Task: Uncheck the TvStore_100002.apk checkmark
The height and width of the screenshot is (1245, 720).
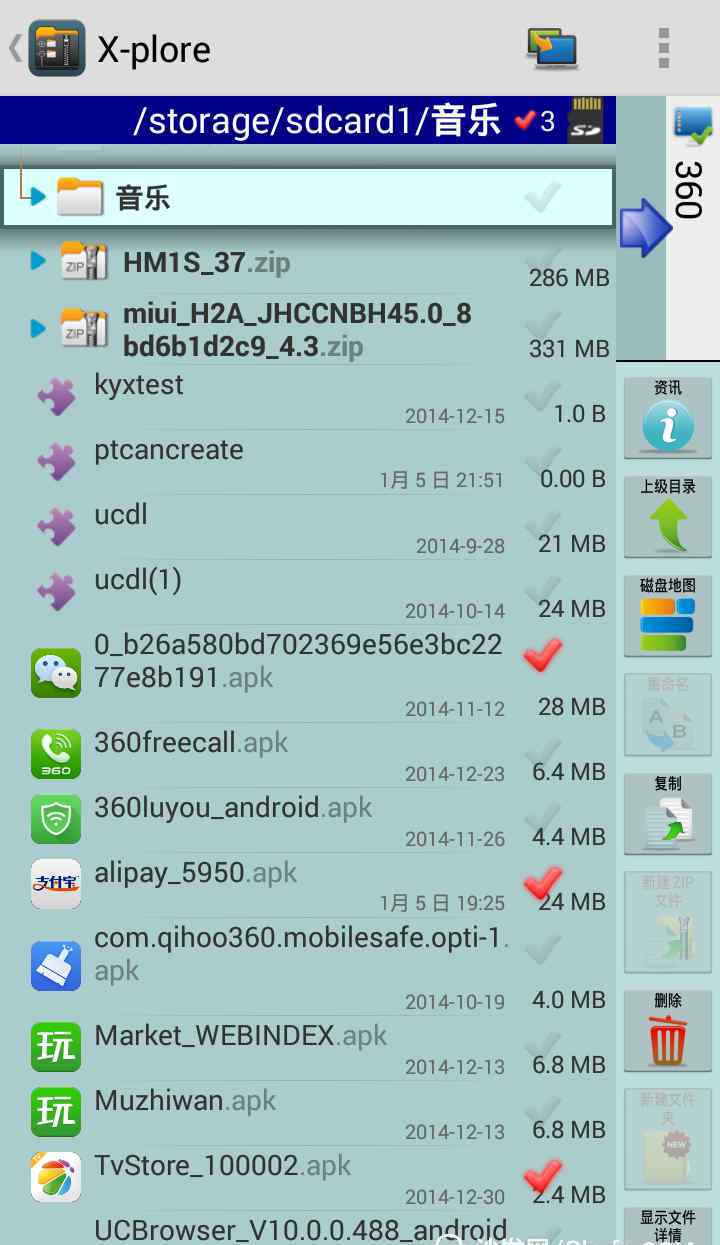Action: pyautogui.click(x=543, y=1175)
